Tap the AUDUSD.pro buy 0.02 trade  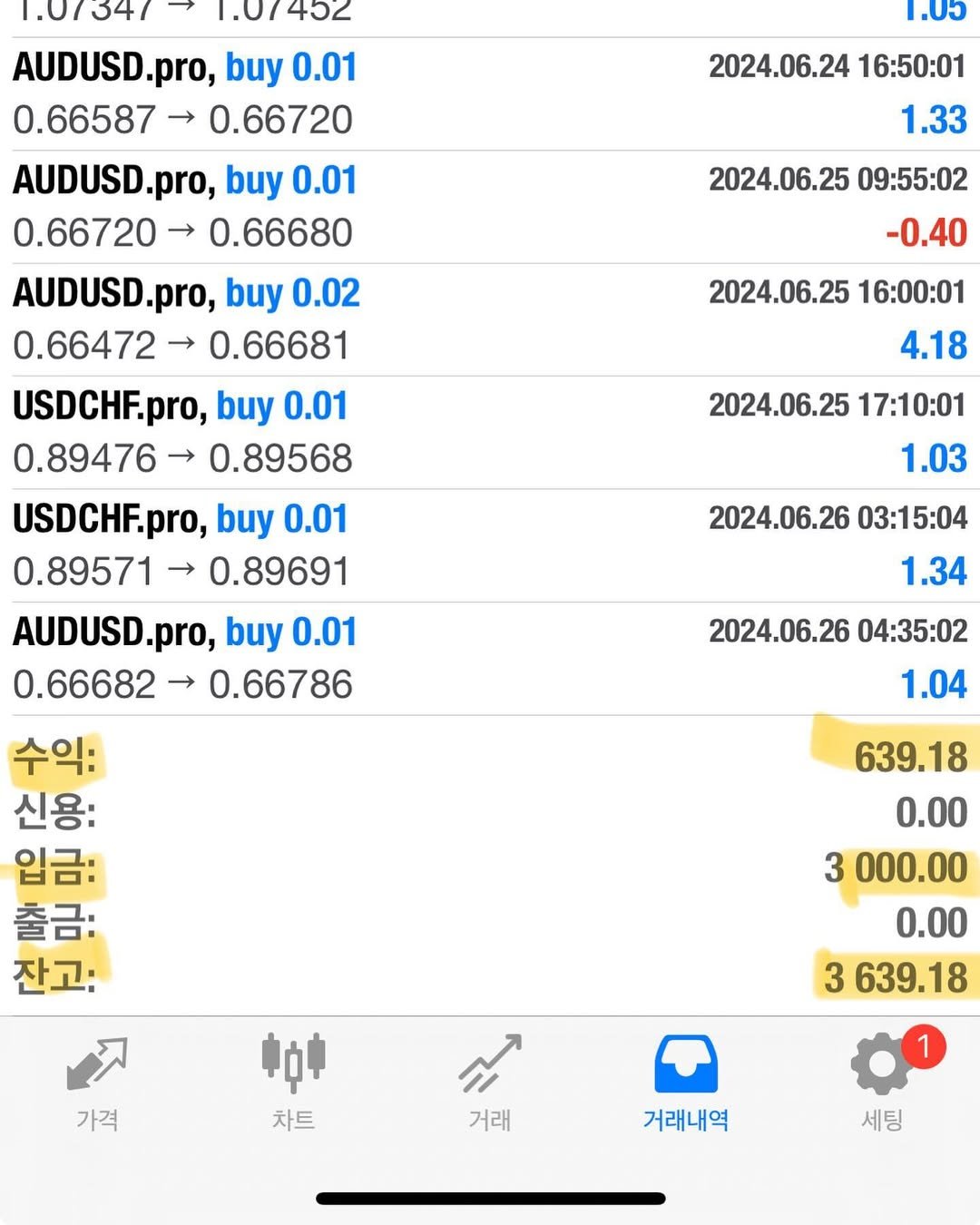tap(490, 319)
